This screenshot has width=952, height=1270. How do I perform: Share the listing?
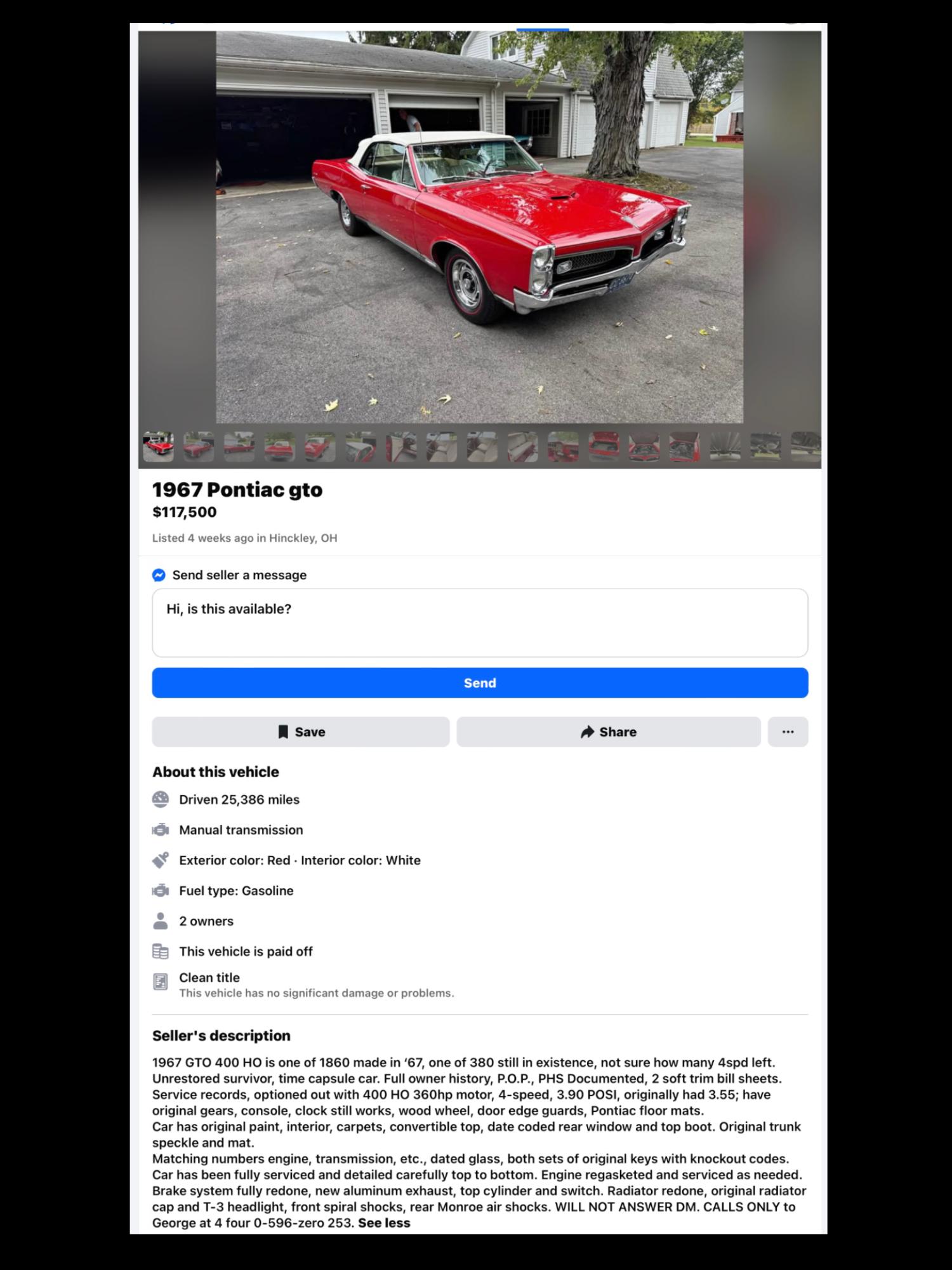[608, 732]
